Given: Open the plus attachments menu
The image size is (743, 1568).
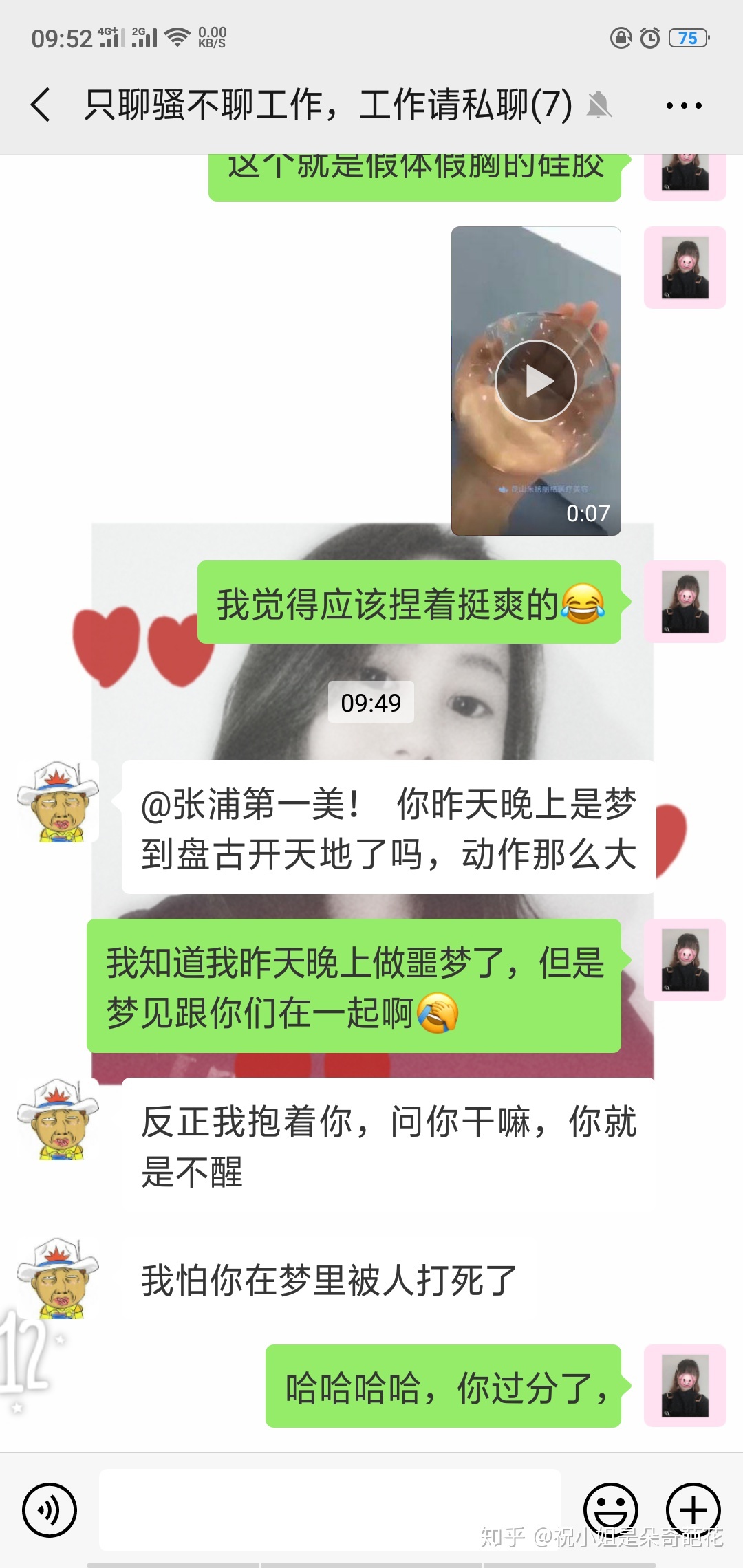Looking at the screenshot, I should (693, 1510).
